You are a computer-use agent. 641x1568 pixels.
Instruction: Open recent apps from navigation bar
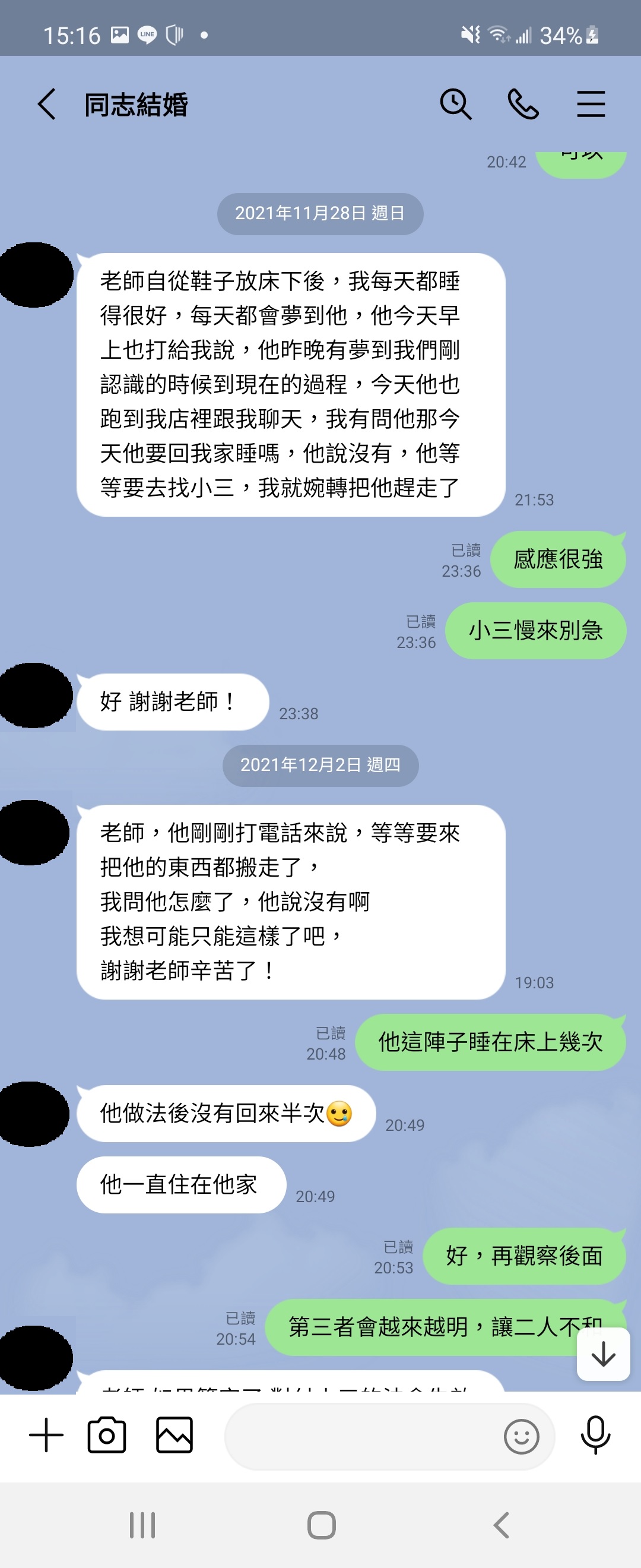tap(142, 1525)
